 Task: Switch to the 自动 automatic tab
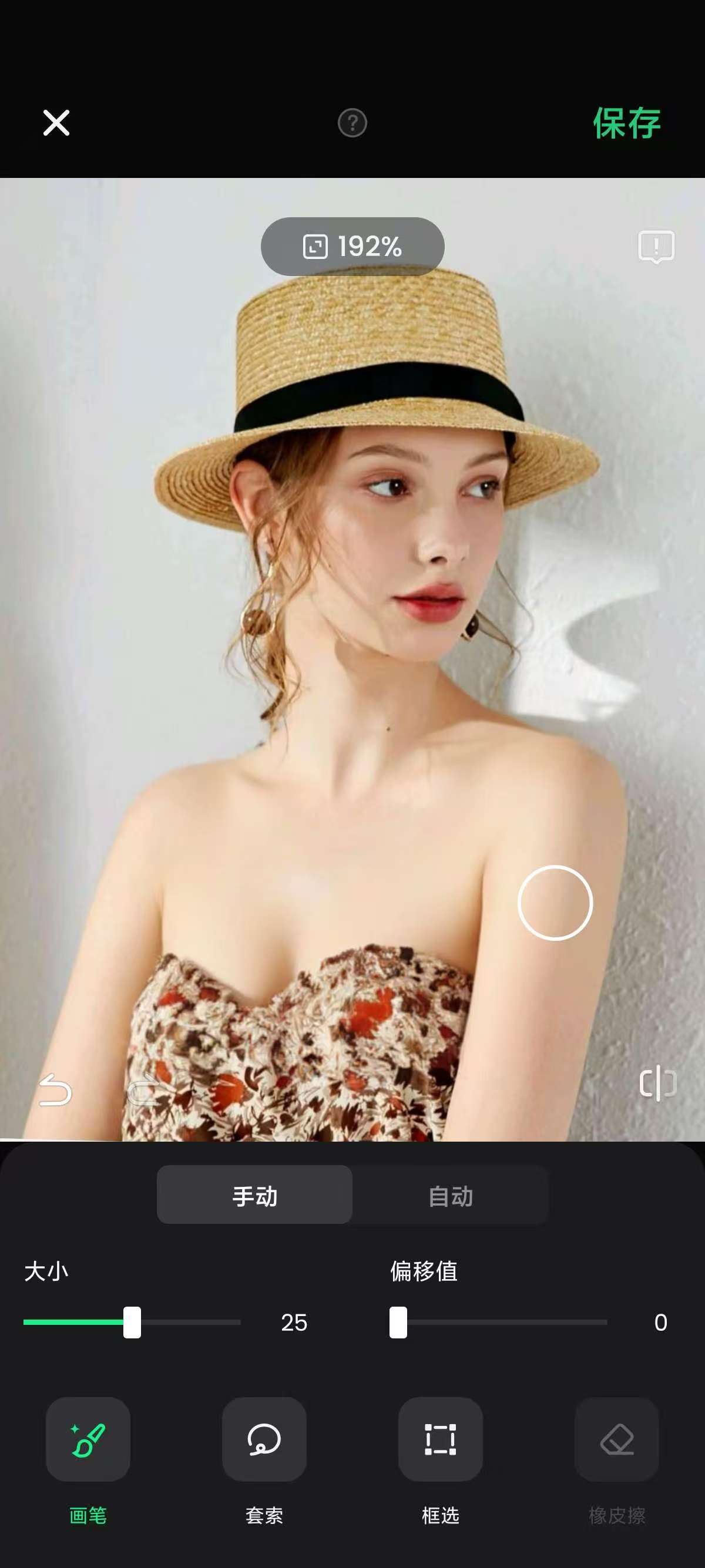pos(451,1196)
